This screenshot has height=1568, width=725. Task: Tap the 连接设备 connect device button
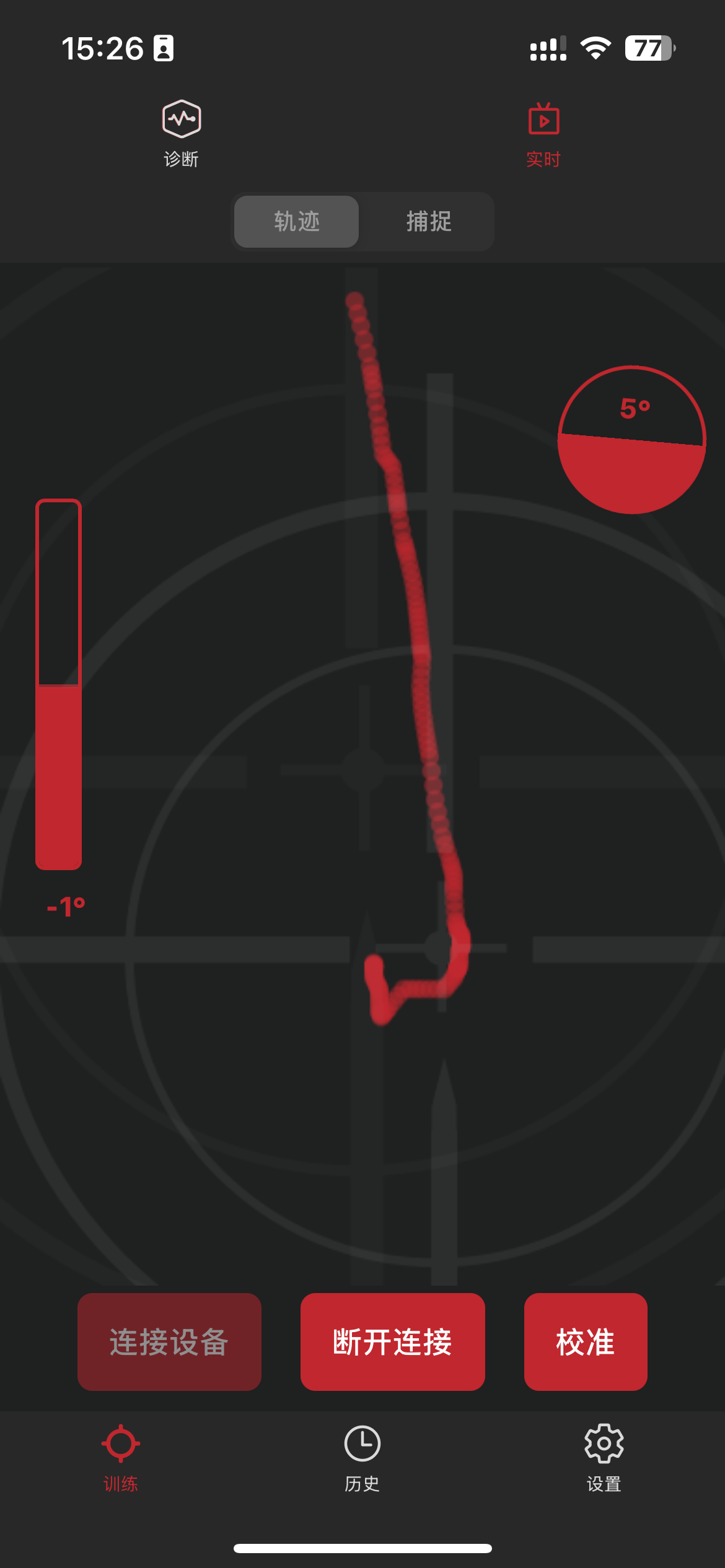(169, 1341)
